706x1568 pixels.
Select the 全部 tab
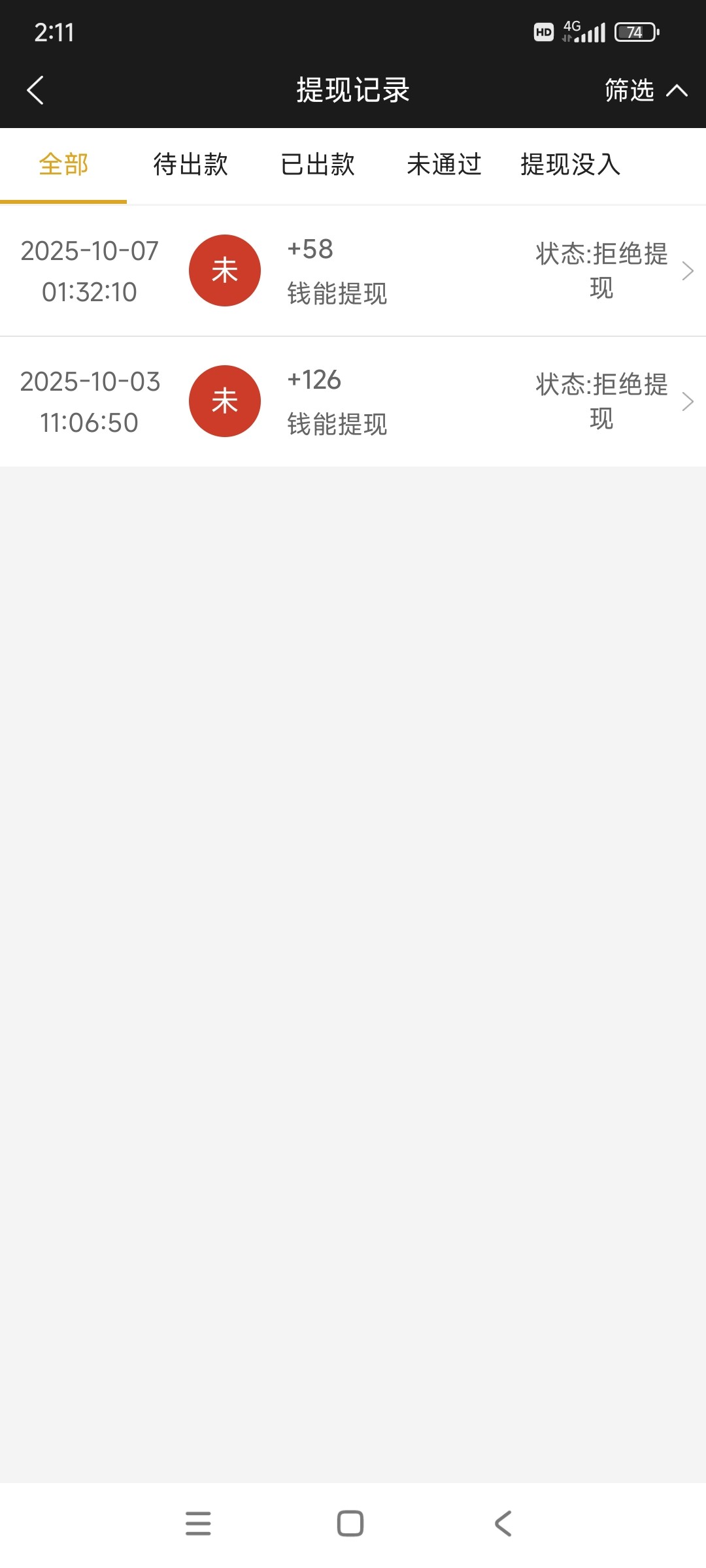click(x=63, y=165)
